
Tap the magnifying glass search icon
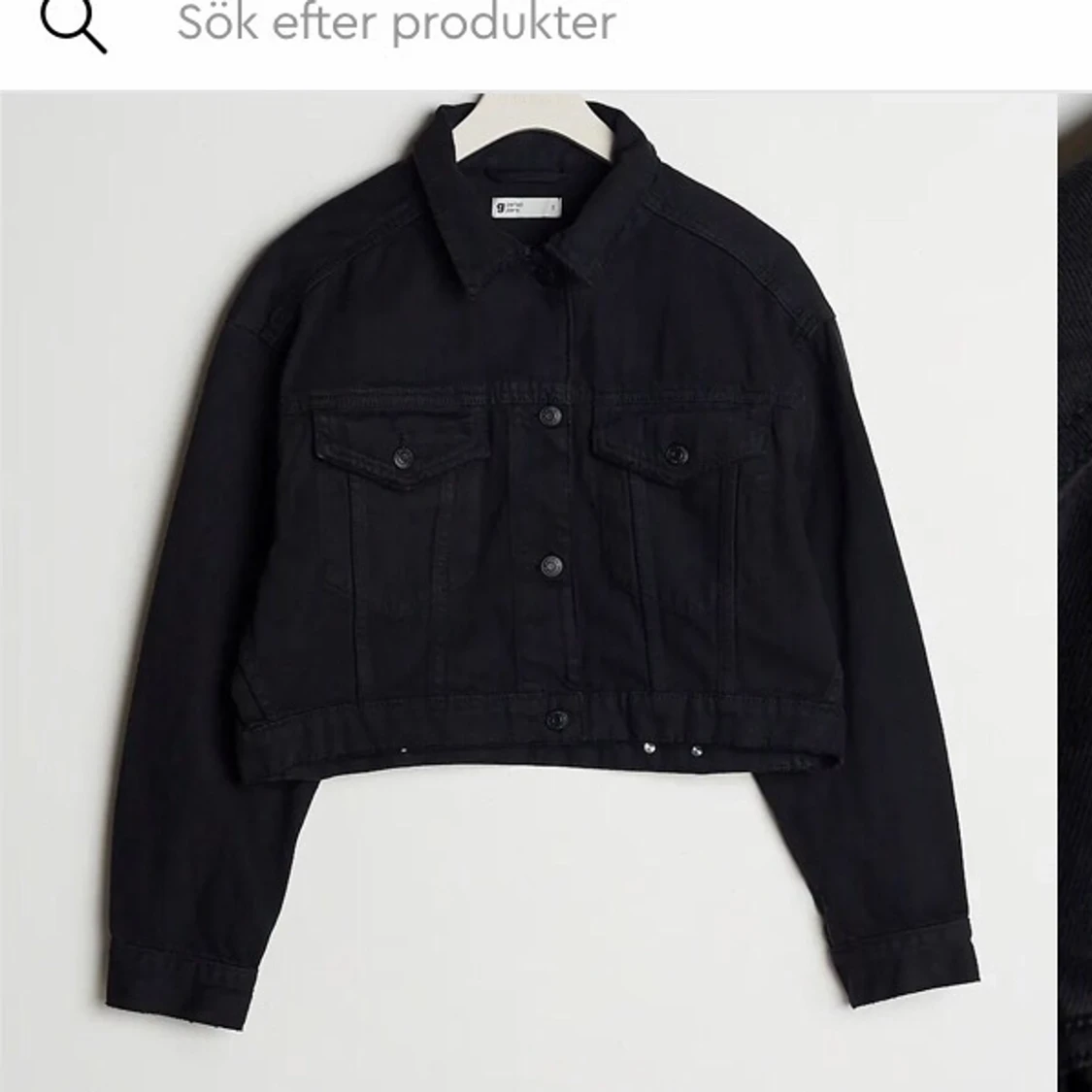(x=73, y=23)
